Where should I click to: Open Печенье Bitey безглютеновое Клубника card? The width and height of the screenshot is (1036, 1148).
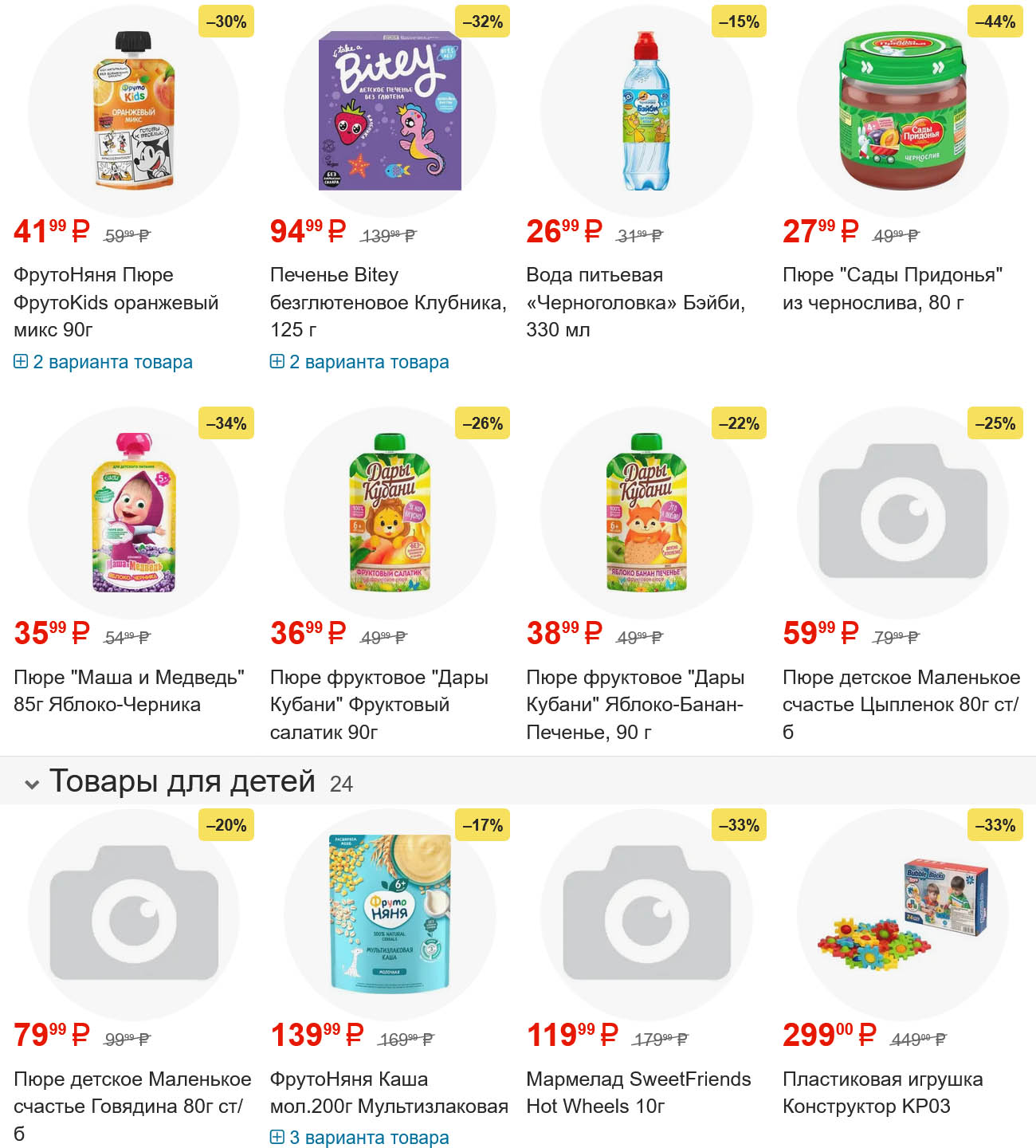(x=387, y=302)
